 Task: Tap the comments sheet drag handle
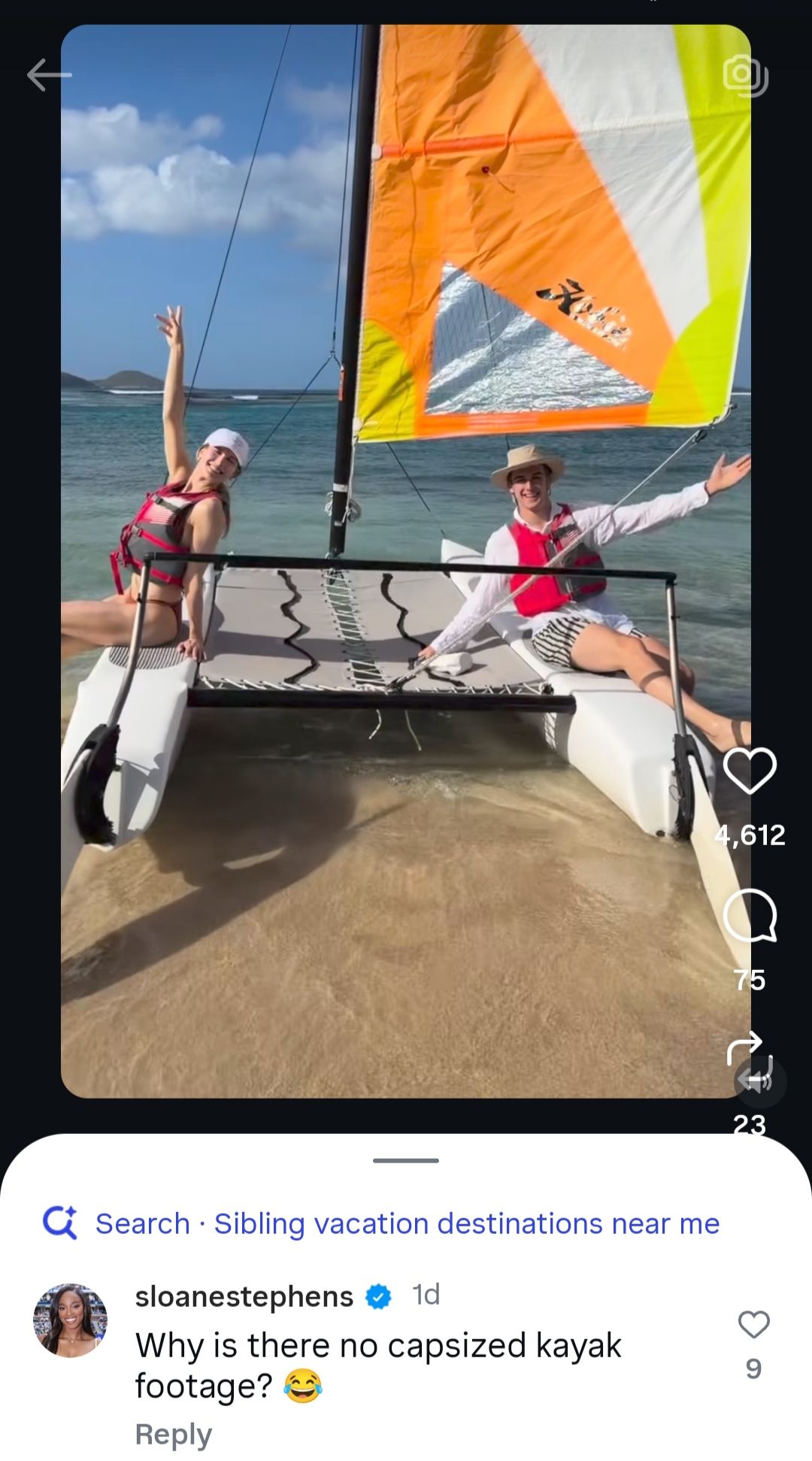coord(406,1160)
